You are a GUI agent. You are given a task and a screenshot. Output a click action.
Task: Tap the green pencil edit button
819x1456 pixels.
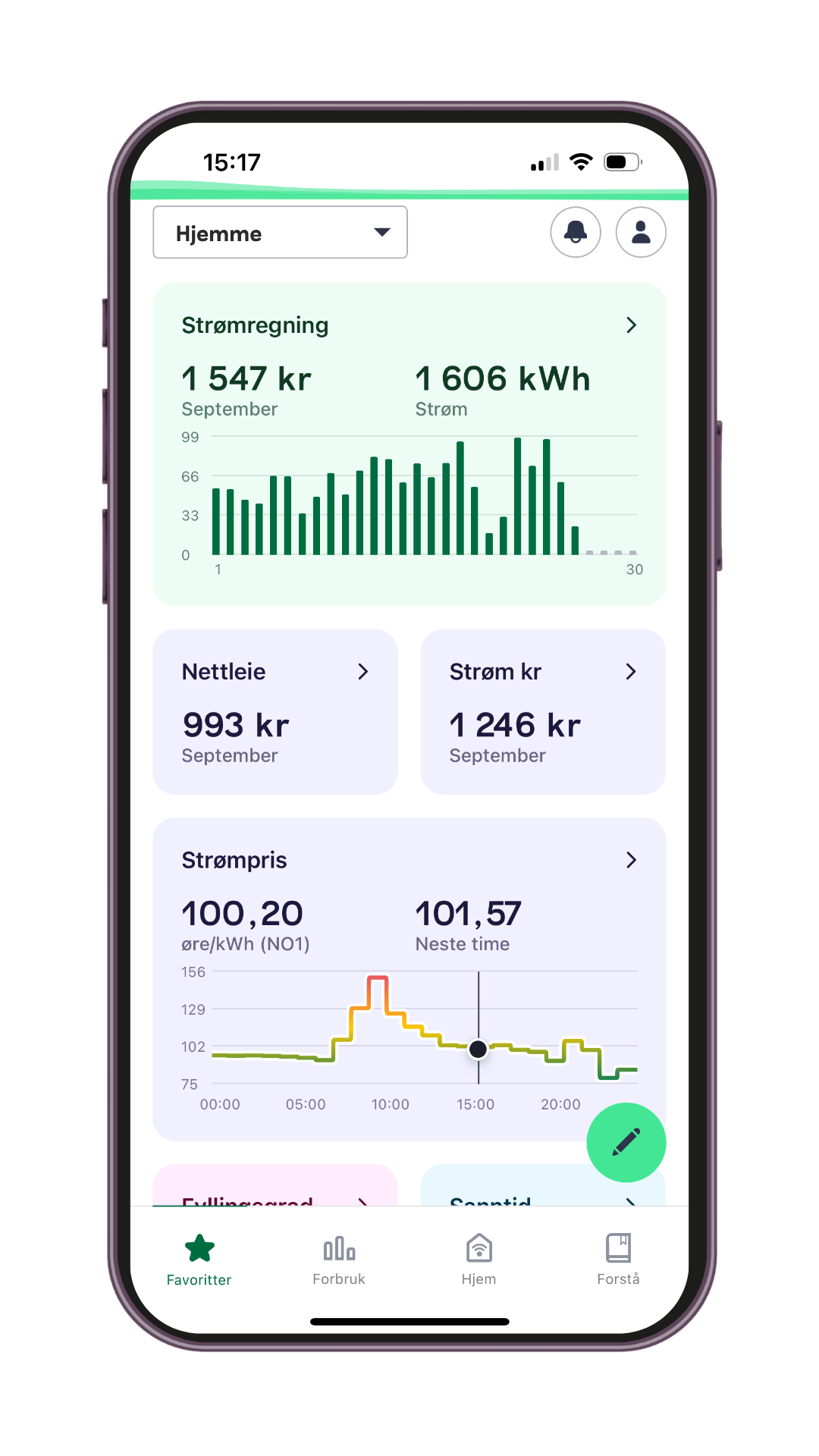tap(626, 1142)
